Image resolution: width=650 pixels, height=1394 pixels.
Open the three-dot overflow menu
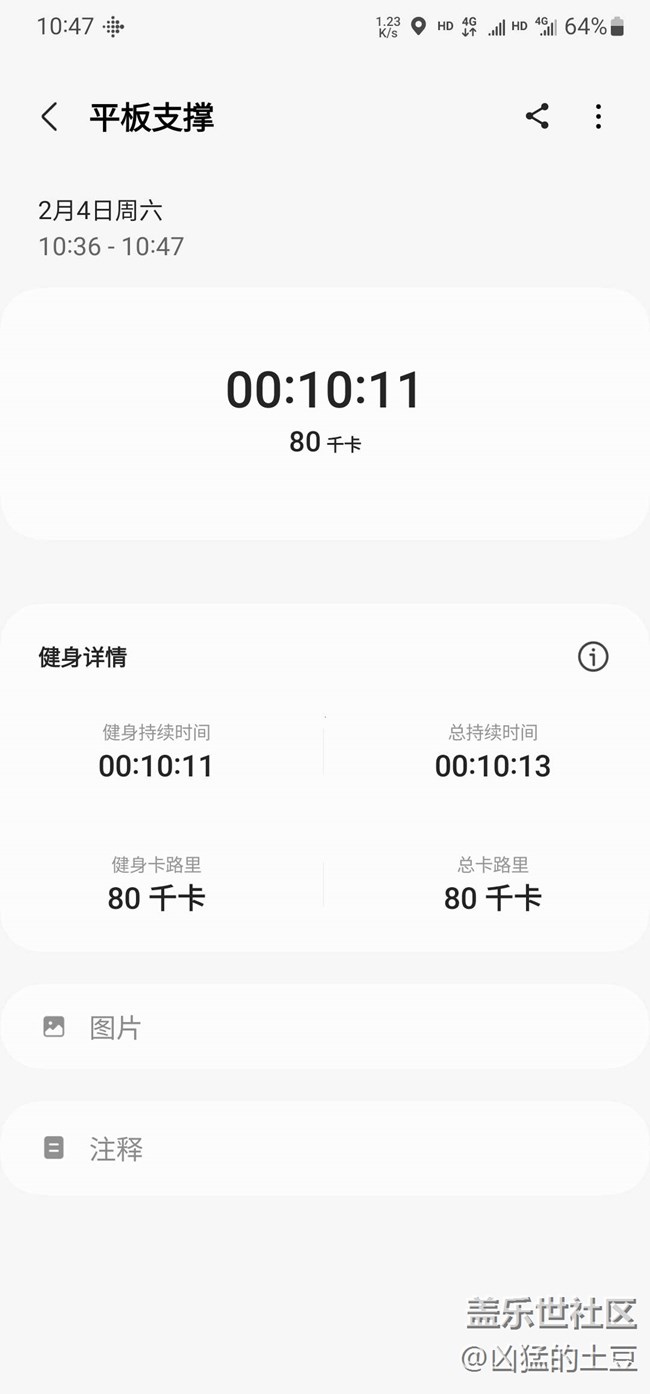(598, 116)
